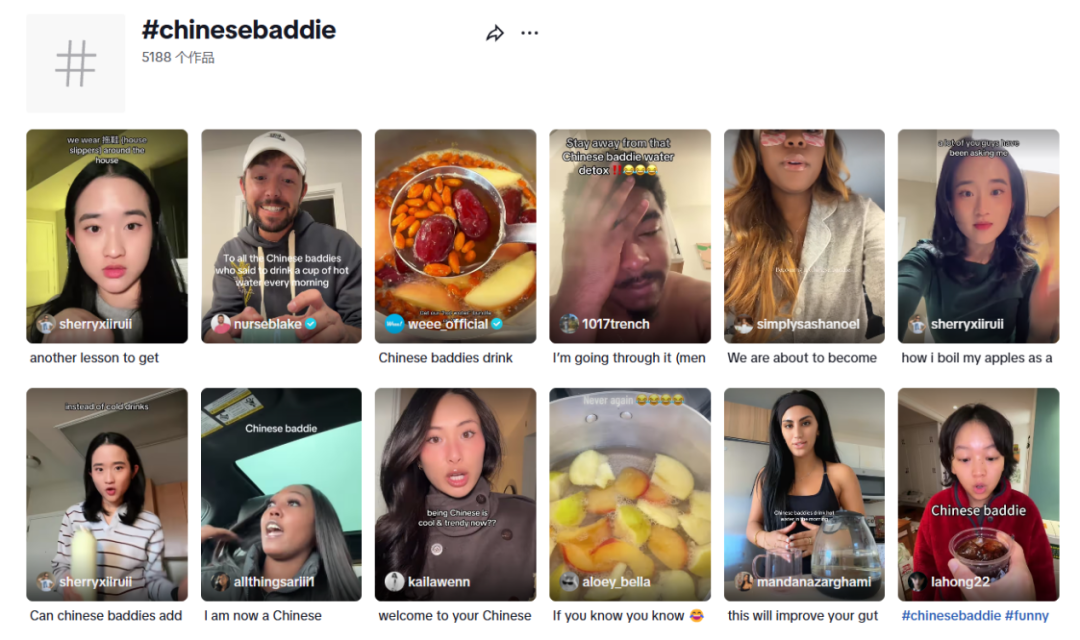Open 'Can chinese baddies add' video
This screenshot has height=640, width=1080.
click(107, 494)
